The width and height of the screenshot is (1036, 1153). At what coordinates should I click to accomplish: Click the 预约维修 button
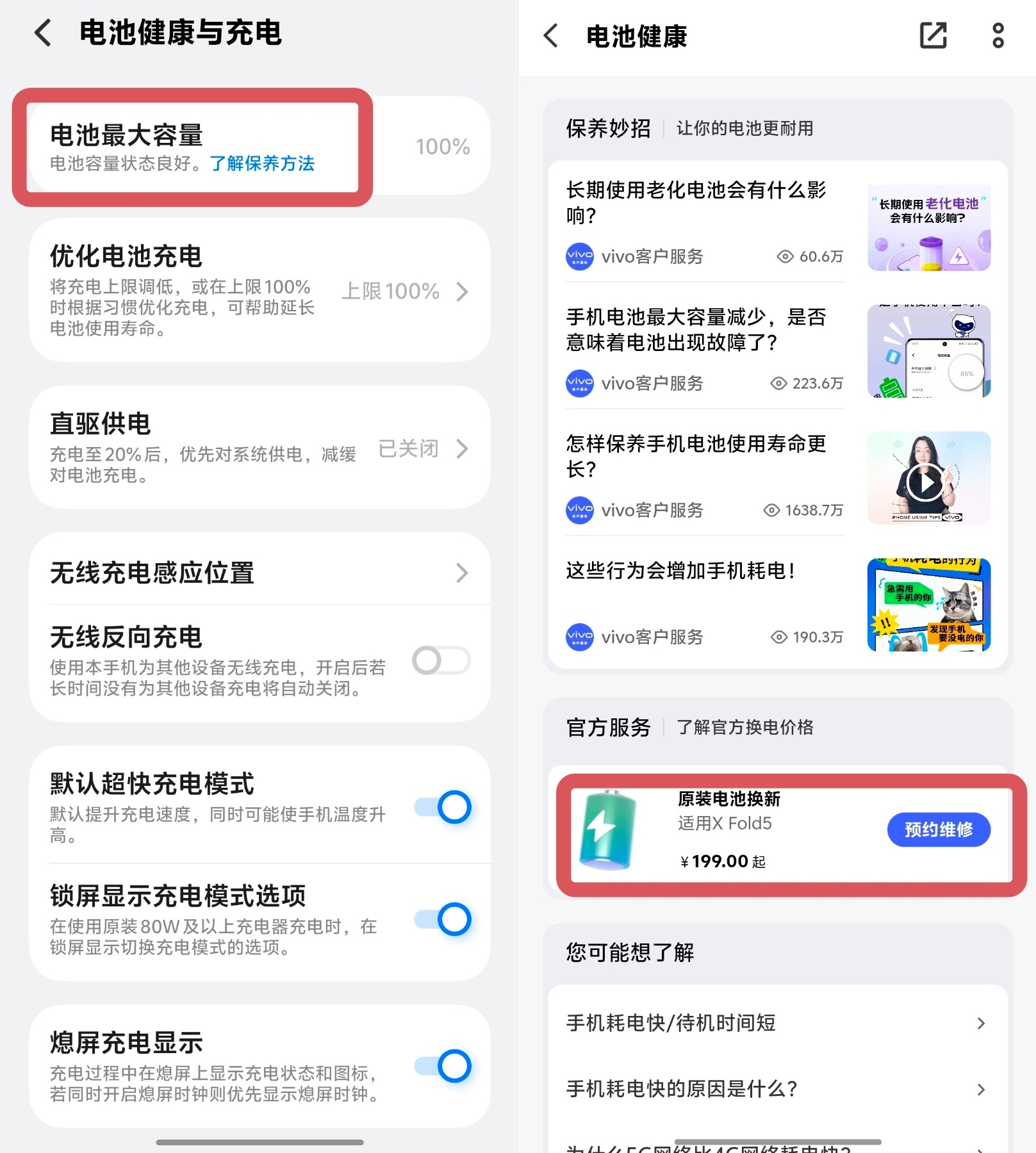939,830
